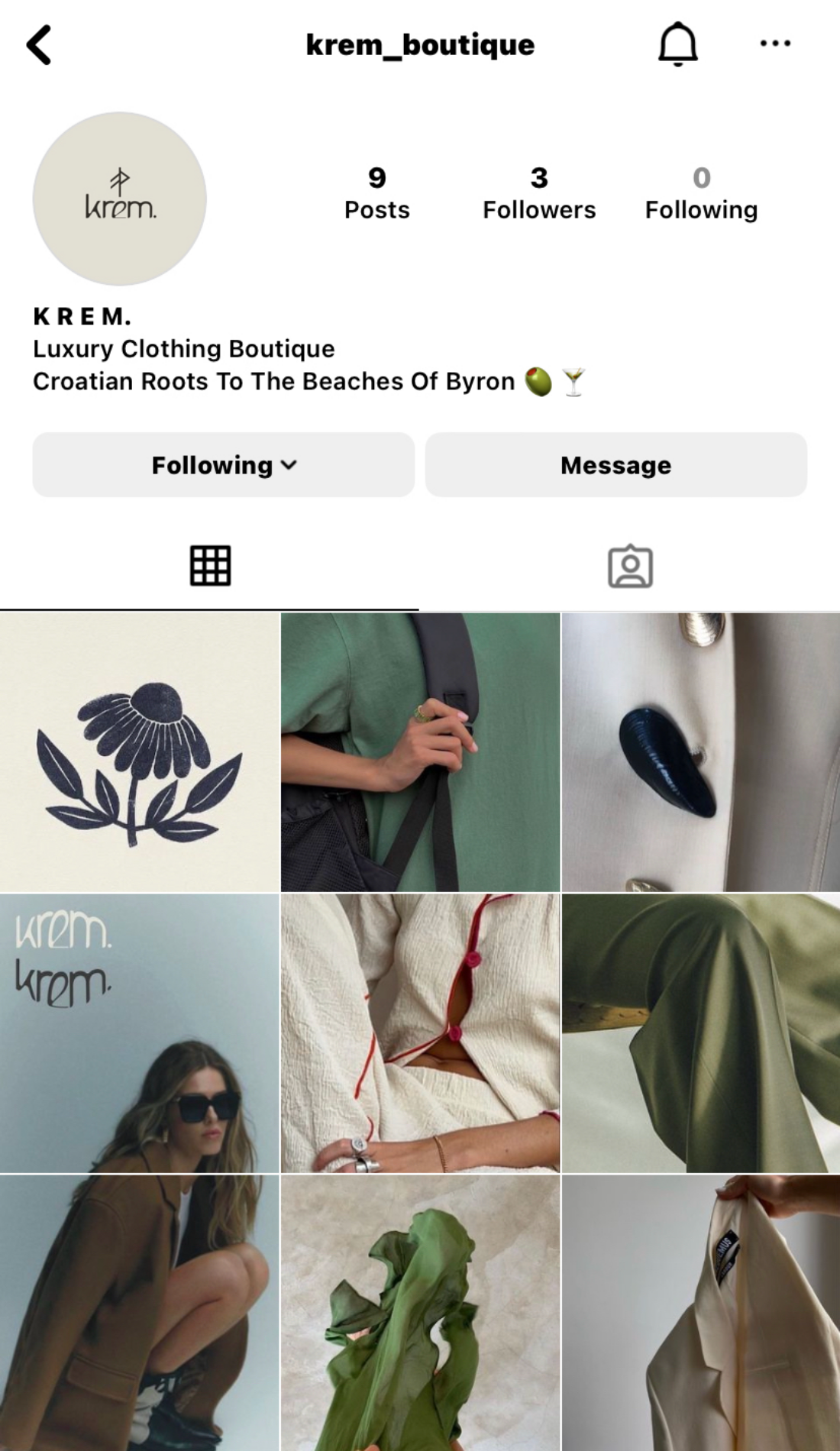Open the mussel shell button blazer post
840x1451 pixels.
pos(700,752)
